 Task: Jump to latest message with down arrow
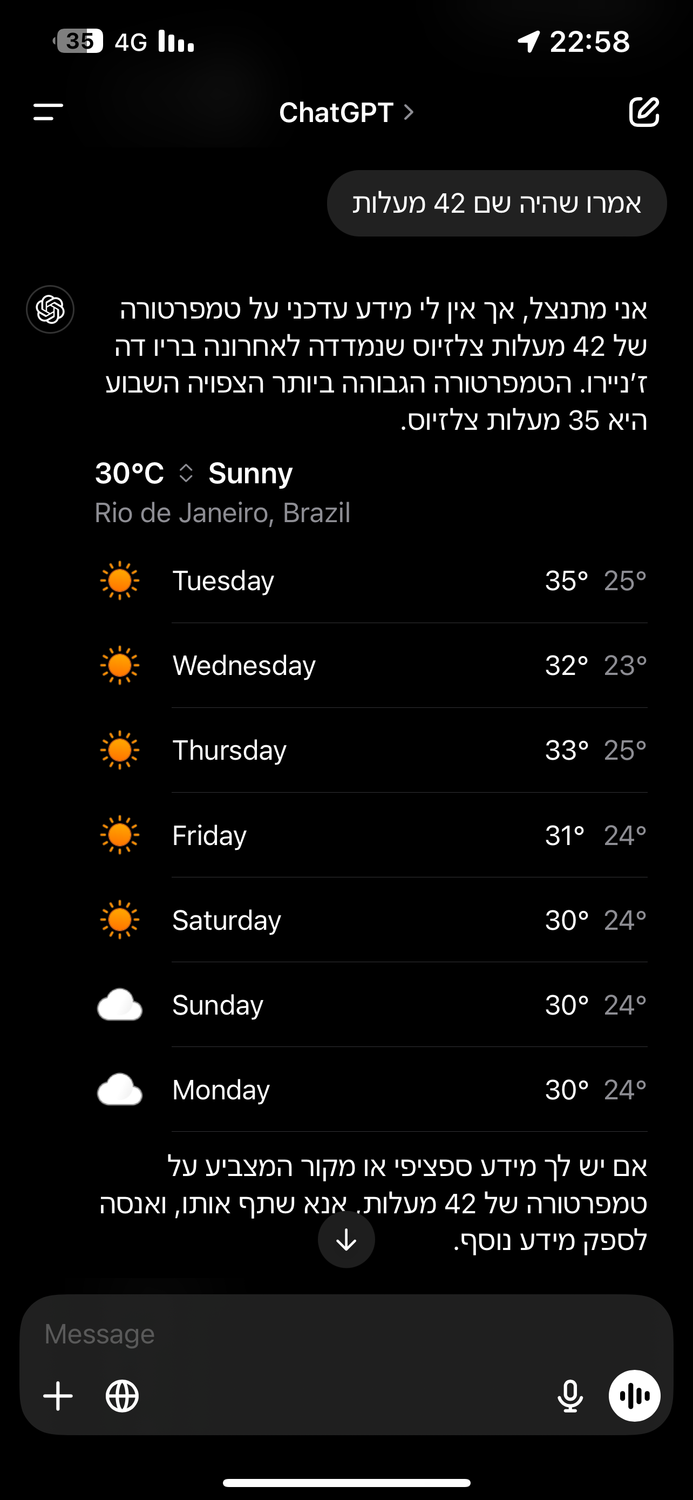point(346,1240)
